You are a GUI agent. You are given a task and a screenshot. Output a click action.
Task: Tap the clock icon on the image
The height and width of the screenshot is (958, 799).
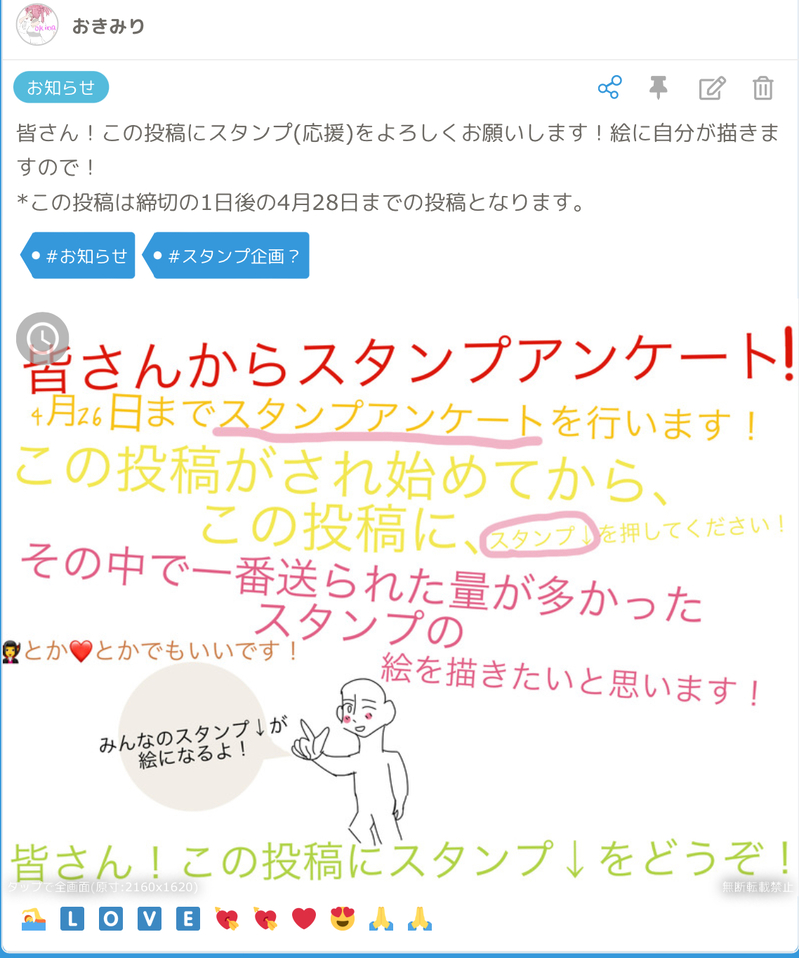click(42, 338)
